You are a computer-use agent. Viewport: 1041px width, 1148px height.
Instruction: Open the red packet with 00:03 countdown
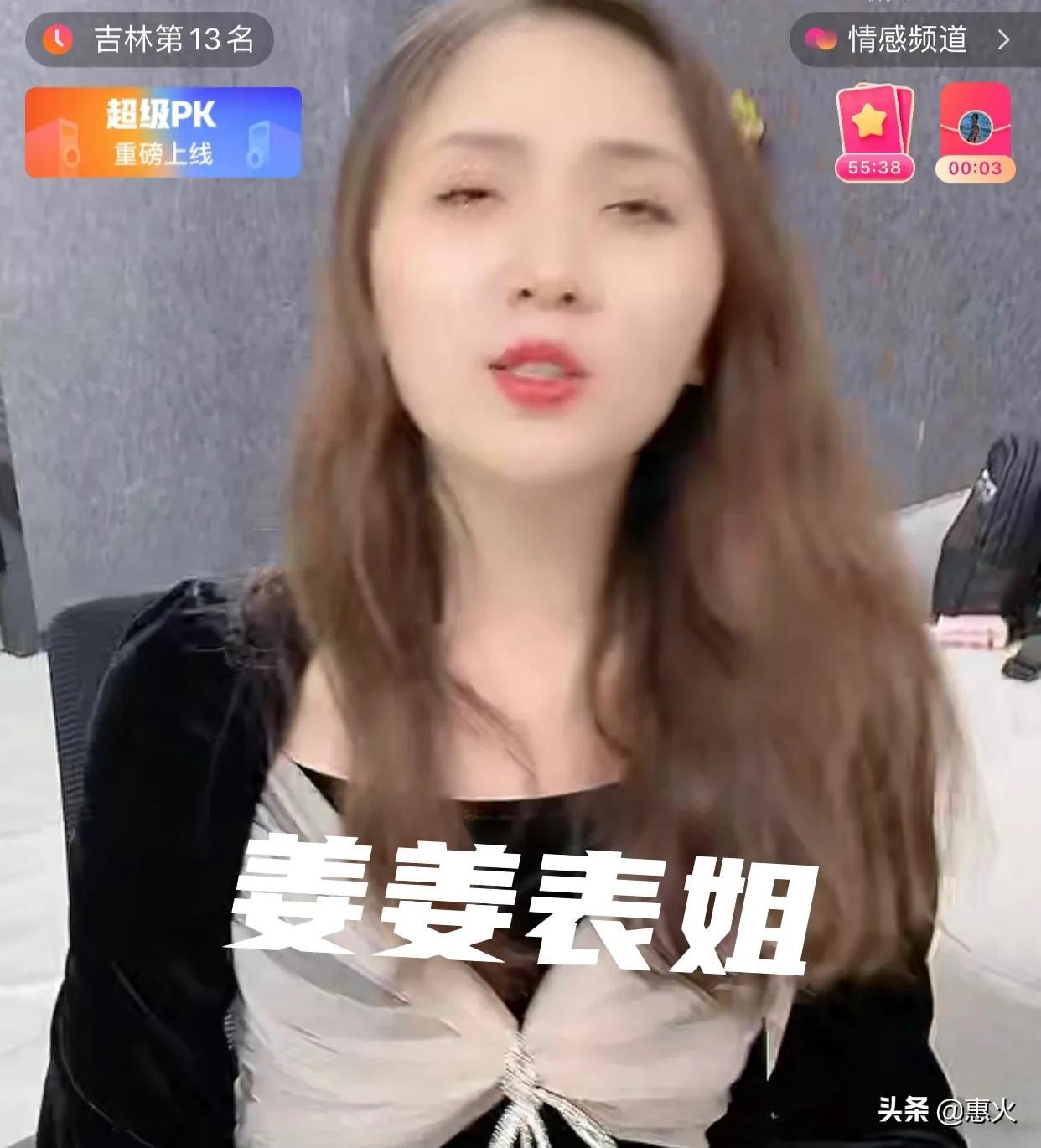point(975,132)
